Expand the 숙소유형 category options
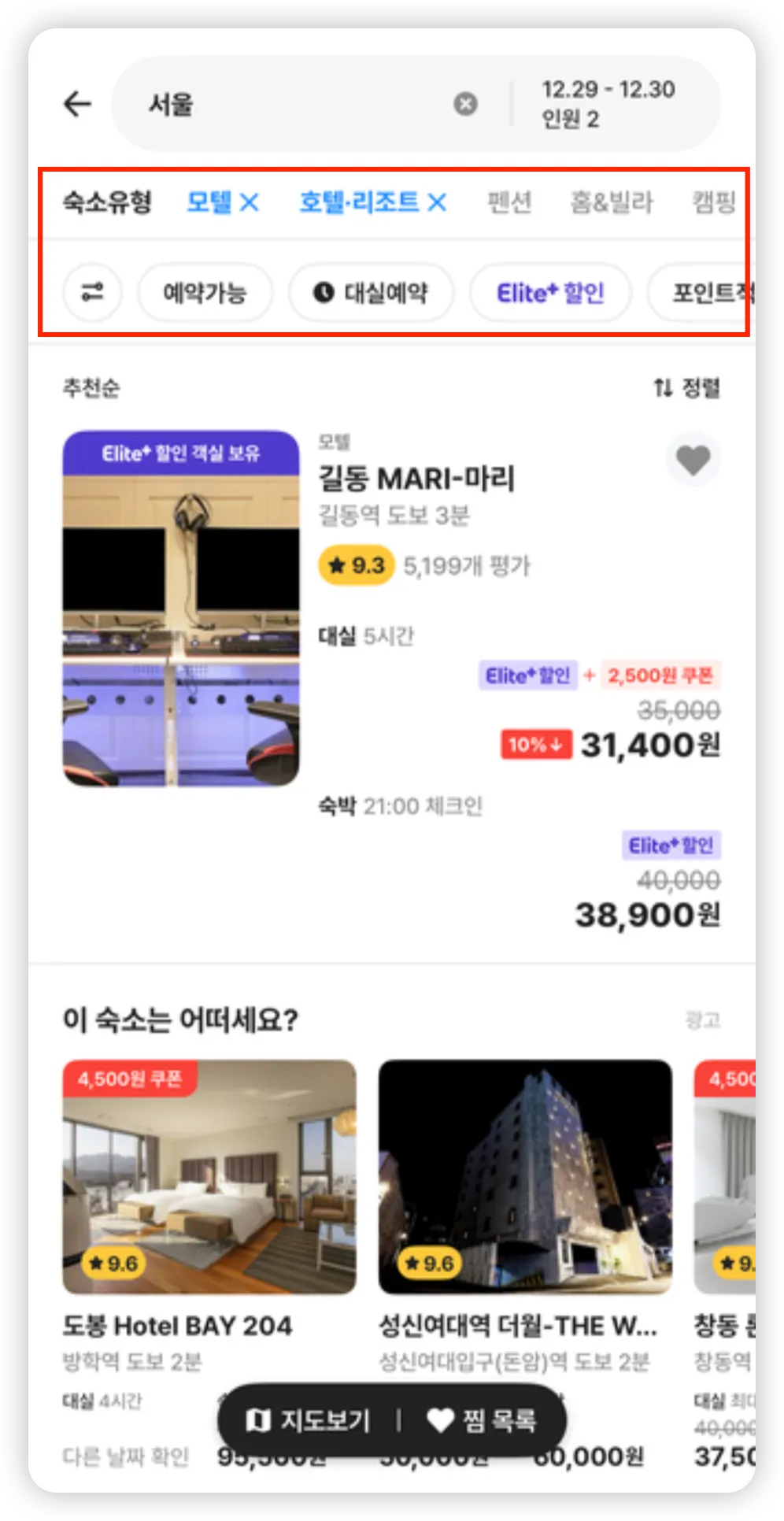The image size is (784, 1521). tap(108, 202)
